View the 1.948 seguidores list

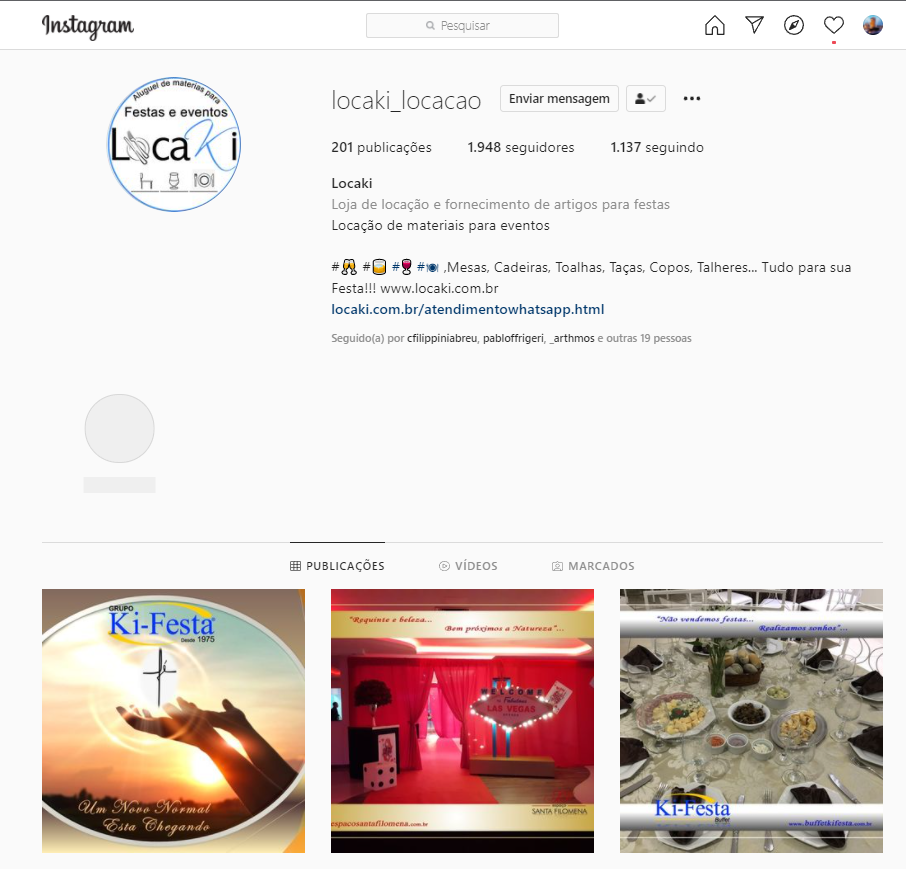(521, 148)
